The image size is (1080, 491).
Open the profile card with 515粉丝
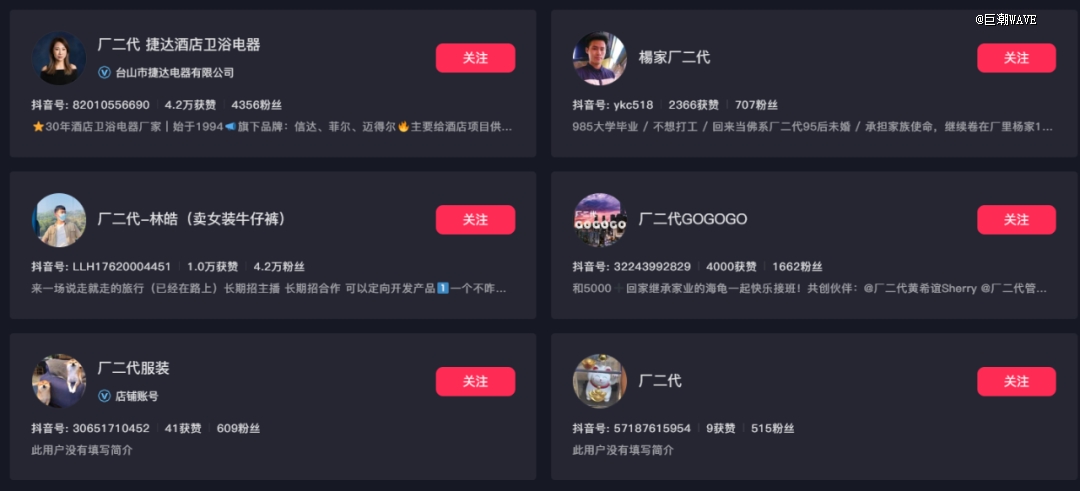click(660, 381)
